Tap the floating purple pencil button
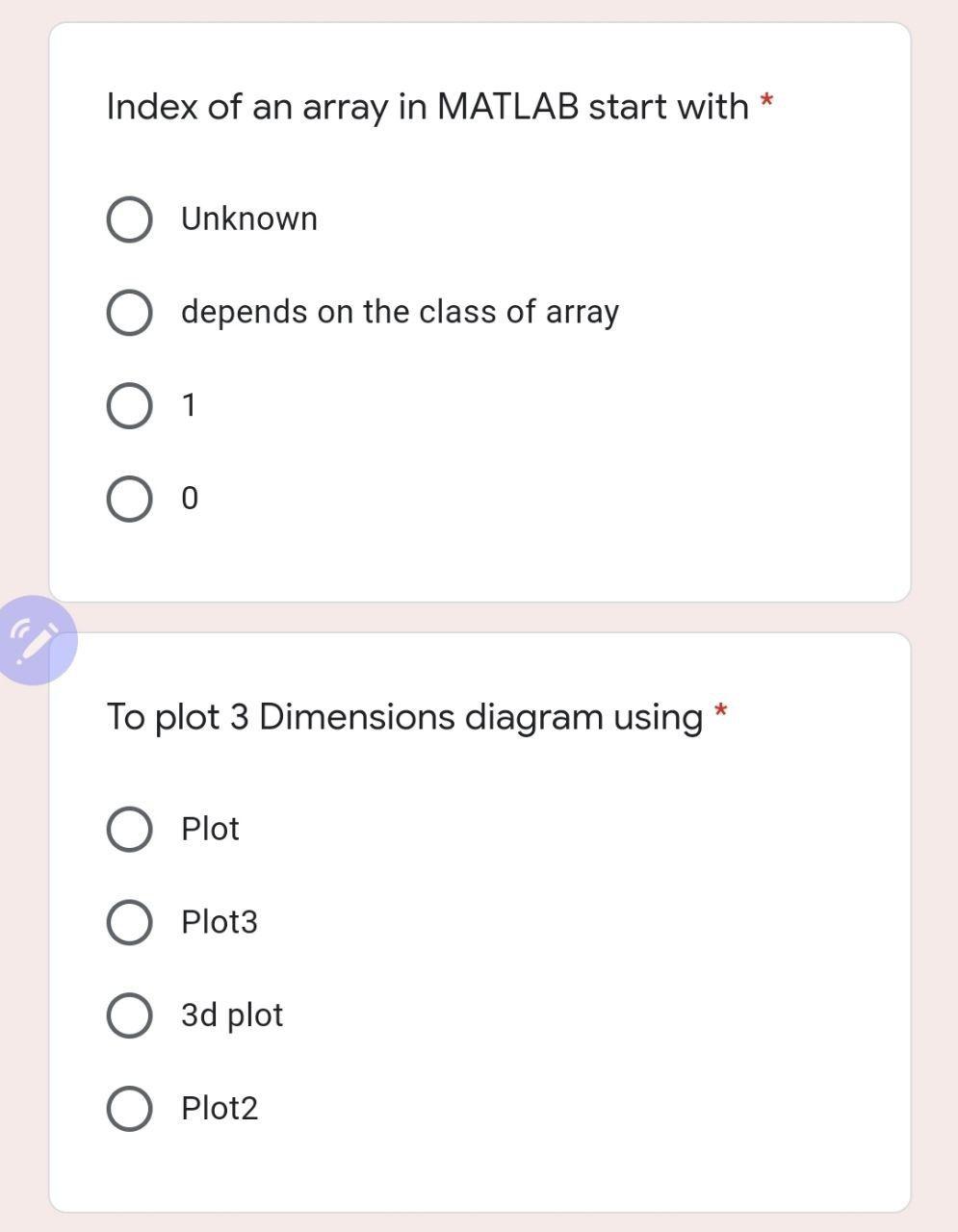Screen dimensions: 958x1232 (35, 640)
